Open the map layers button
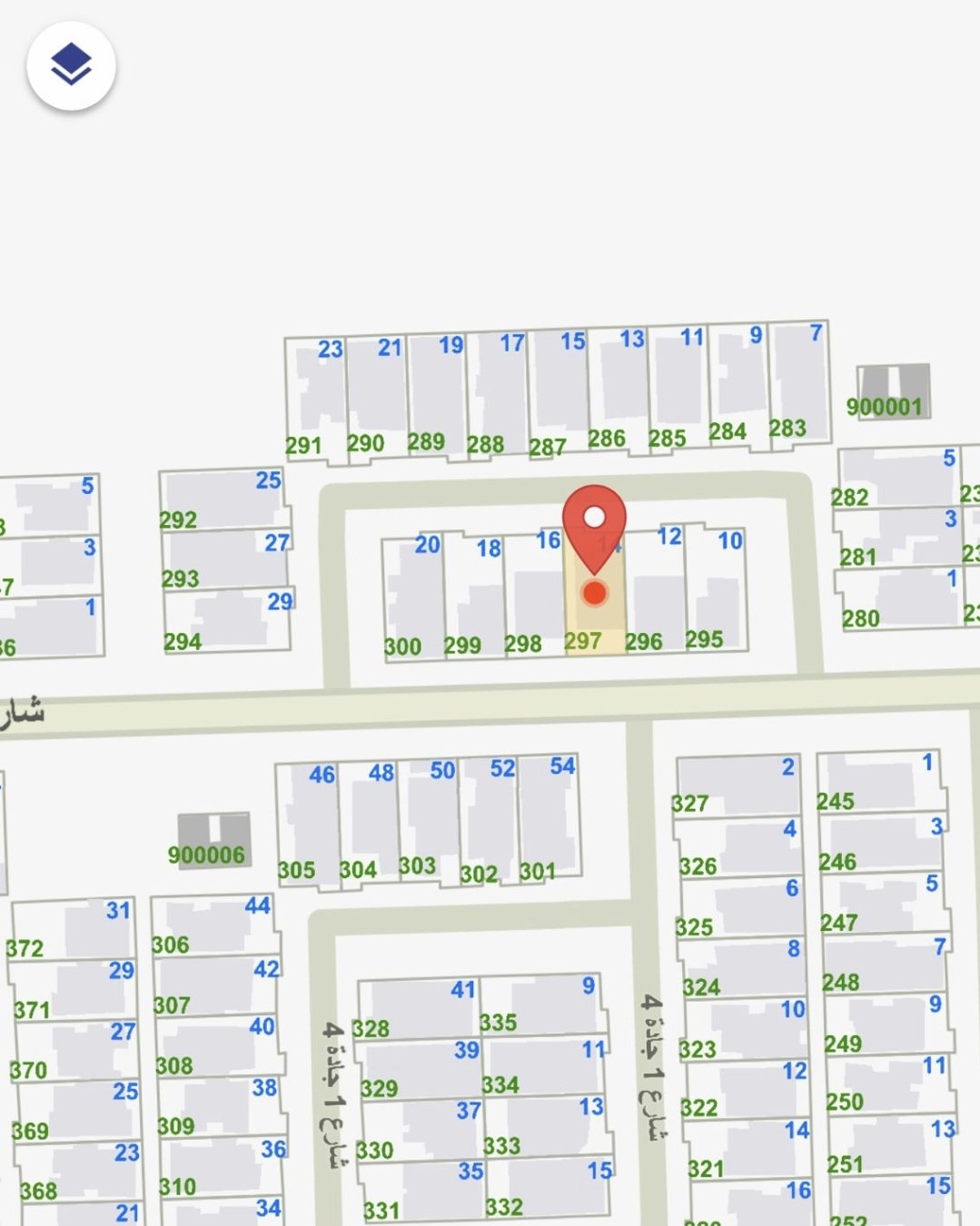Image resolution: width=980 pixels, height=1226 pixels. point(71,66)
